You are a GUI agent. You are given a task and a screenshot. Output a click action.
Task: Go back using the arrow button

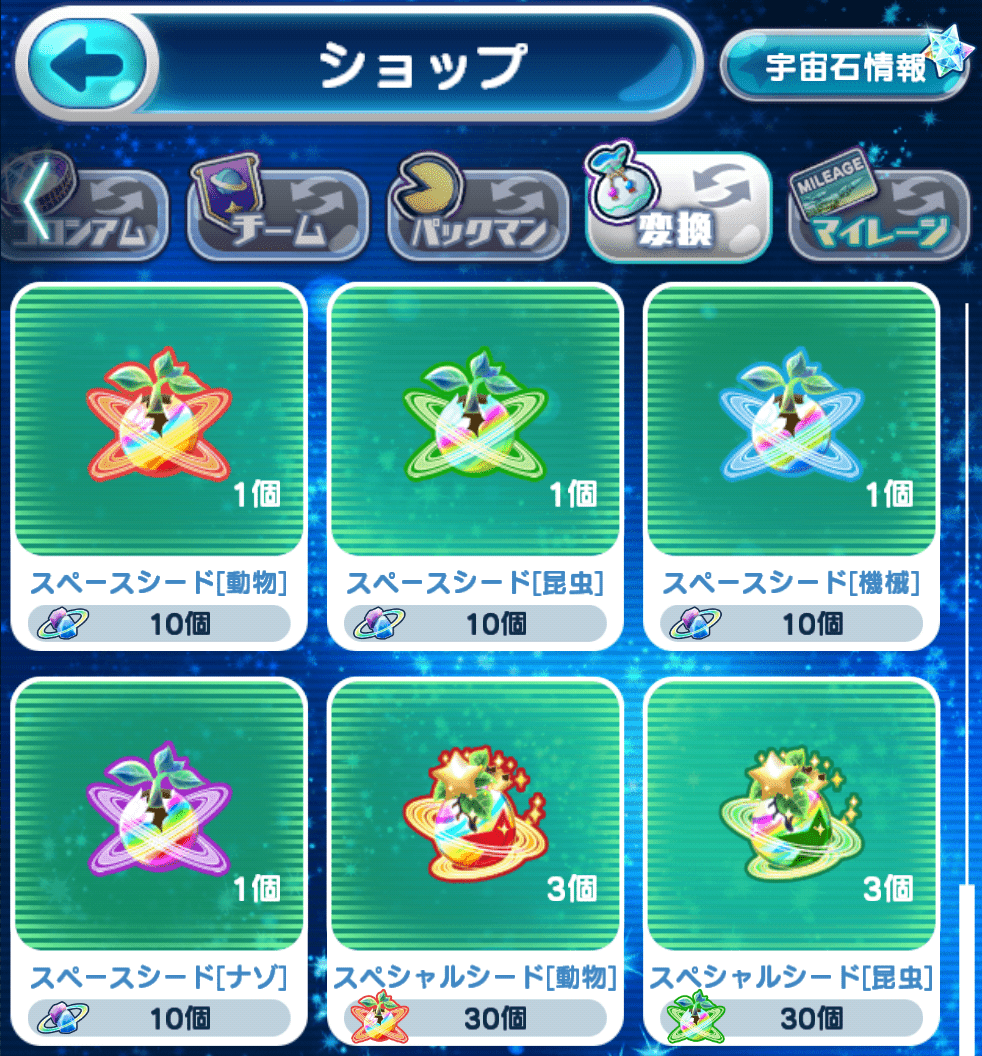click(x=88, y=64)
